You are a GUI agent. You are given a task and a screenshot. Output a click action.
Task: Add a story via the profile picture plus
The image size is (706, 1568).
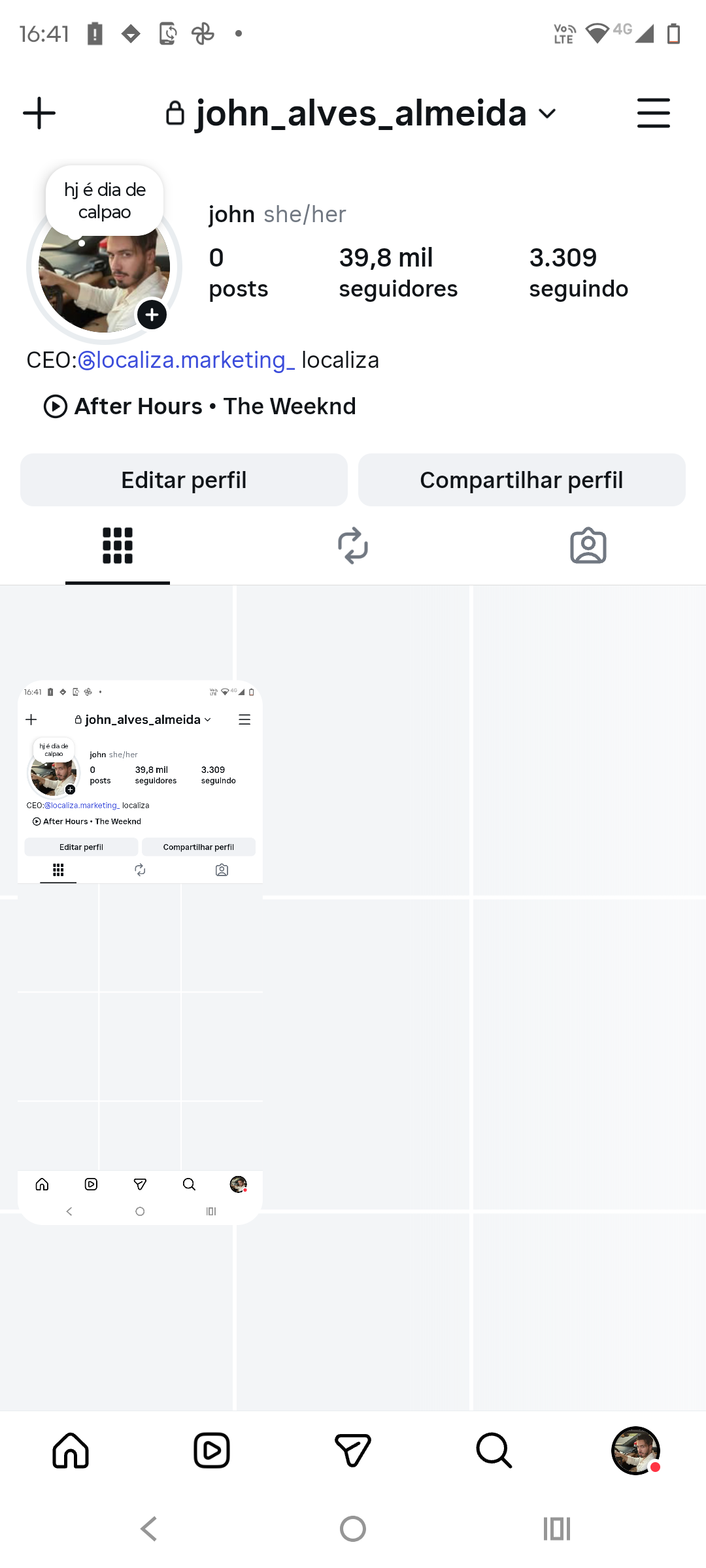[x=152, y=315]
